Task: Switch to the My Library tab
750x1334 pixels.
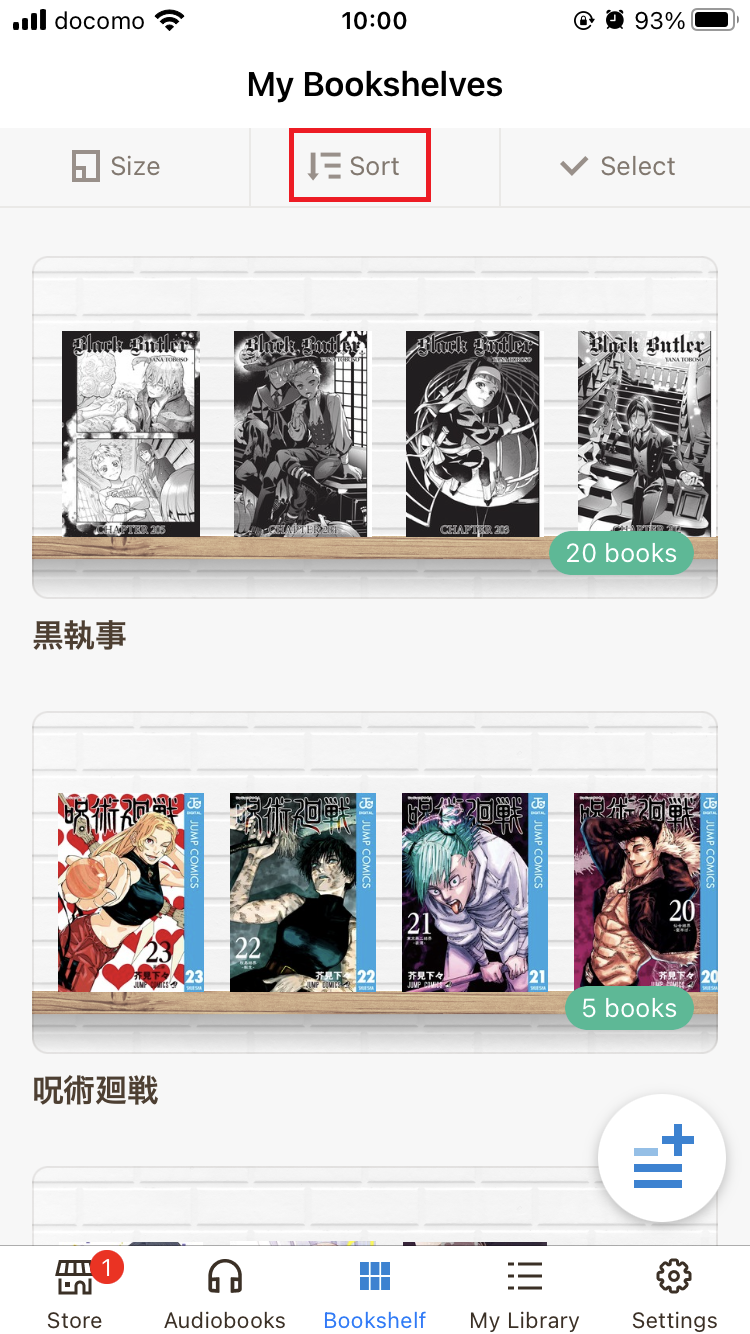Action: point(525,1292)
